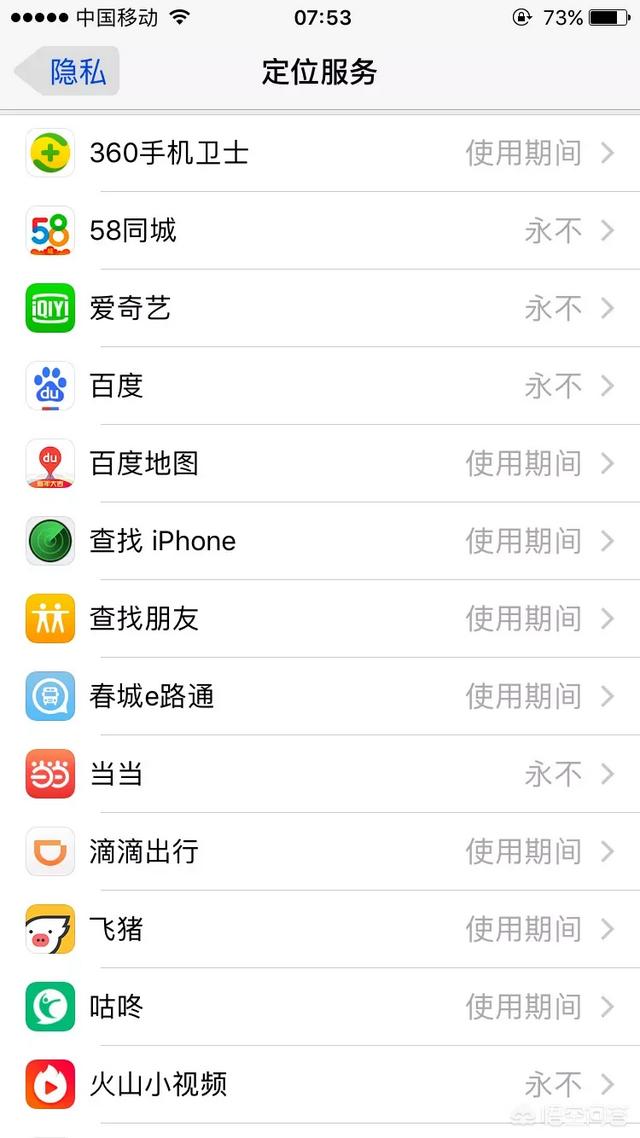The width and height of the screenshot is (640, 1138).
Task: Open the 百度 location setting
Action: coord(320,386)
